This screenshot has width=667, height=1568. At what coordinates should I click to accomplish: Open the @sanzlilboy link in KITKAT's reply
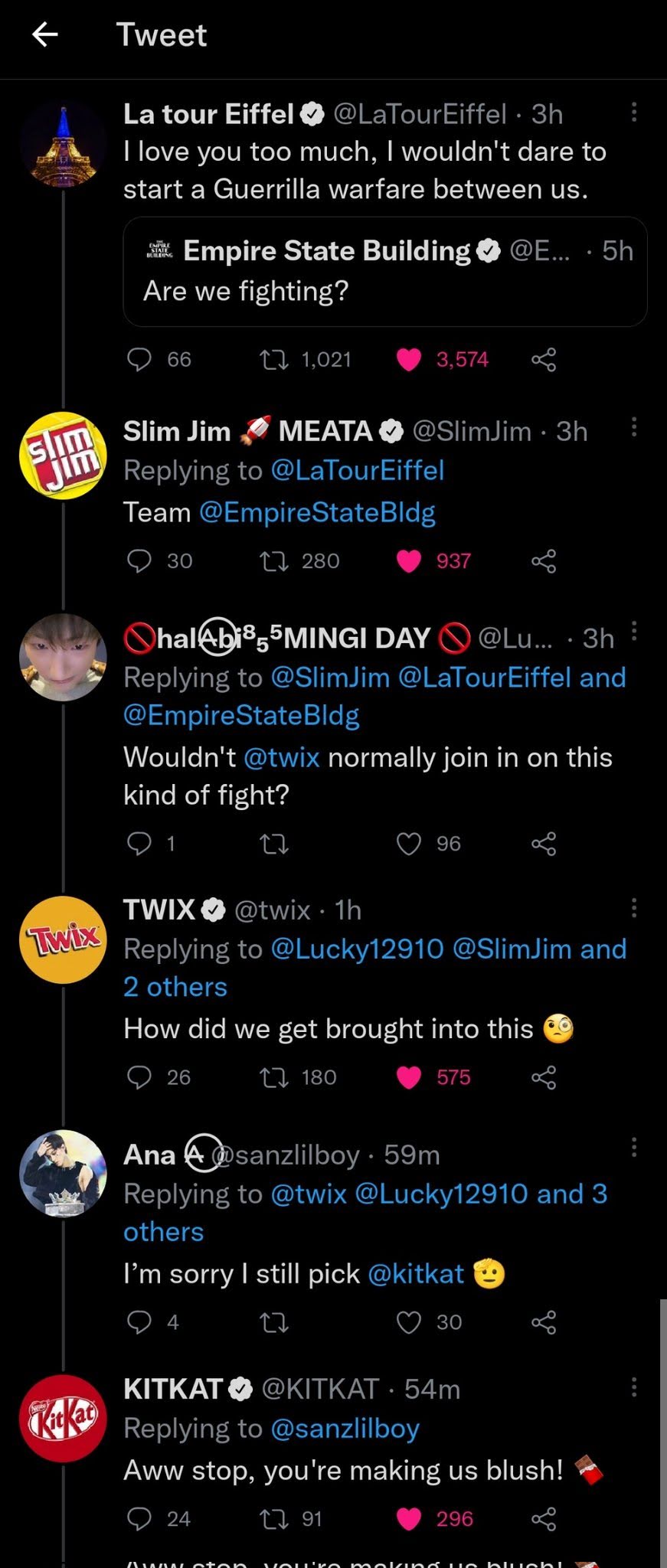[x=345, y=1429]
